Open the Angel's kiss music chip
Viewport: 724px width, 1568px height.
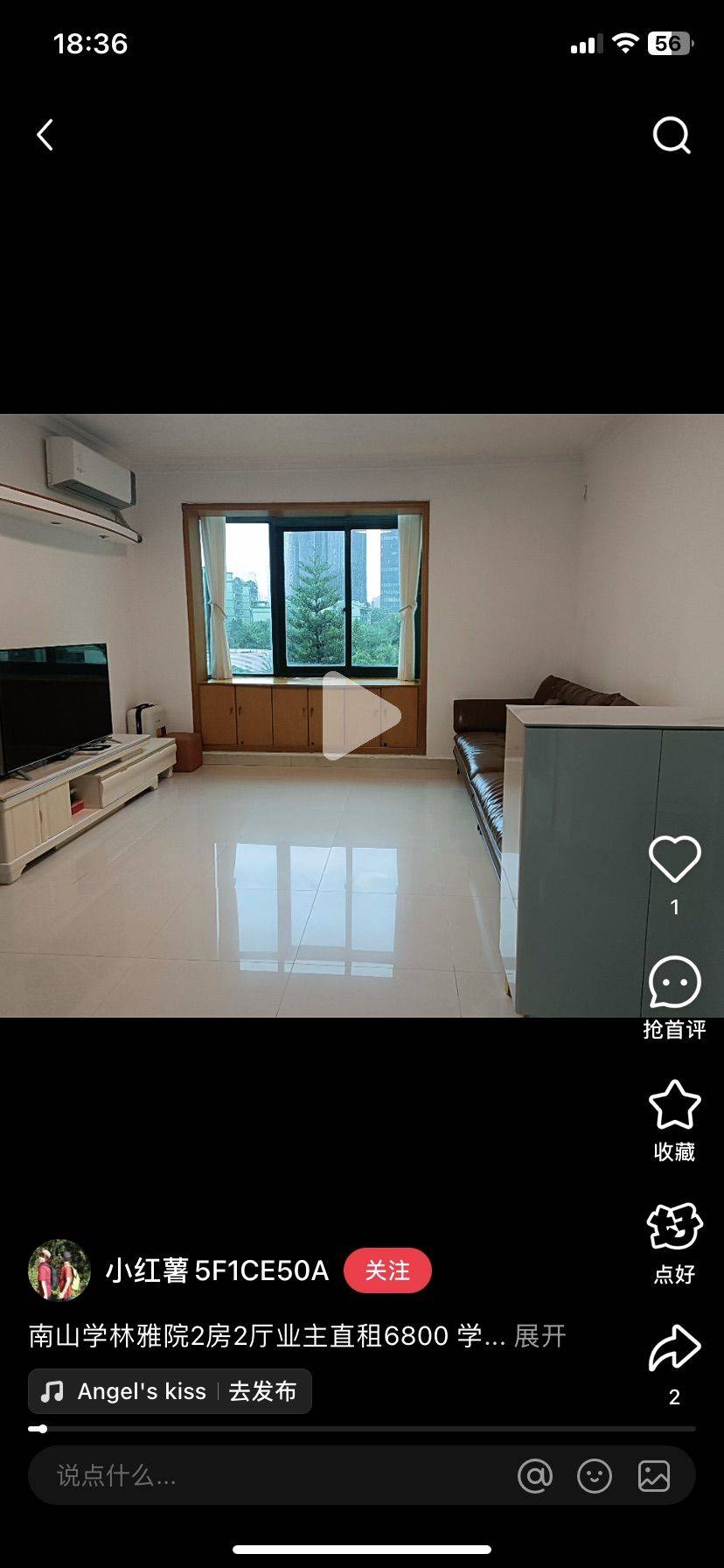(x=126, y=1391)
